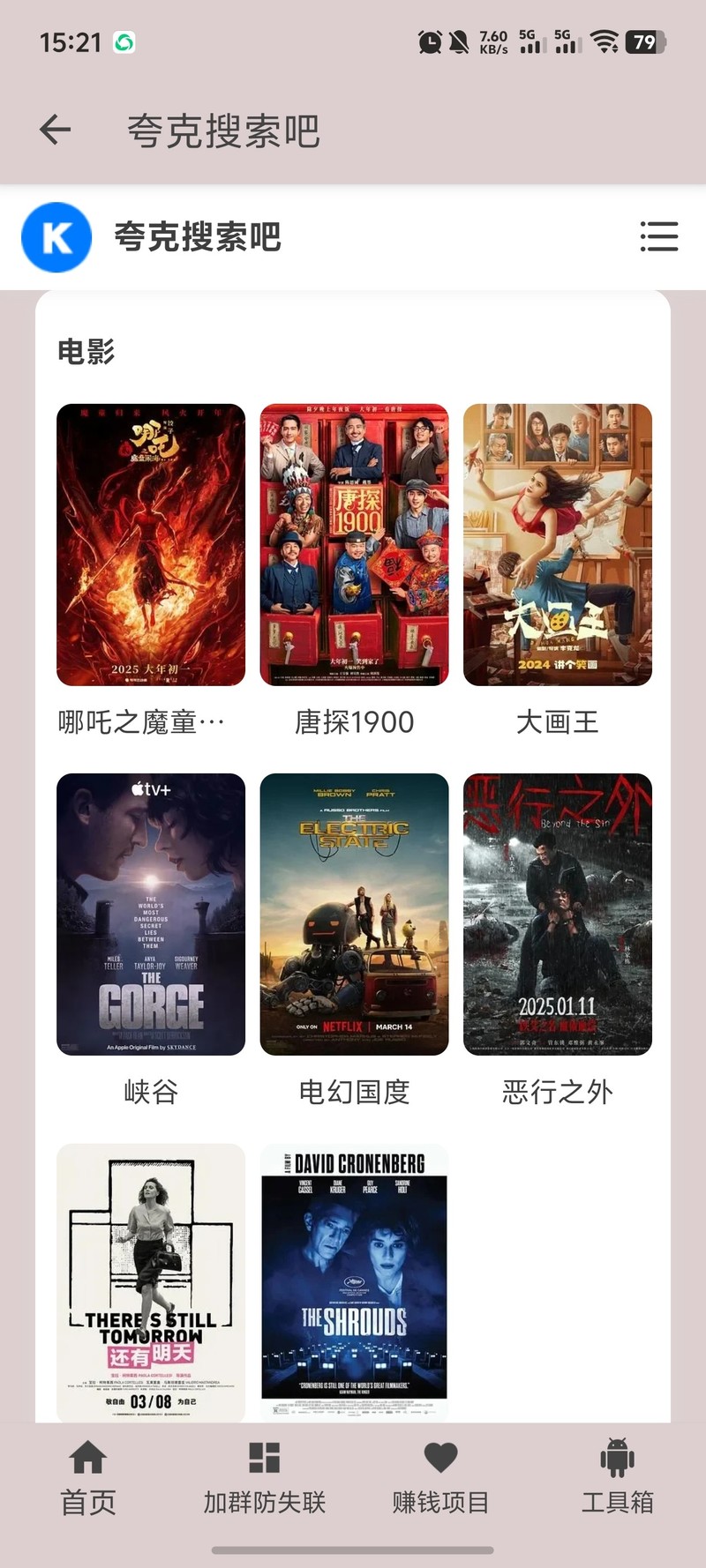Tap the 大画王 movie poster
The height and width of the screenshot is (1568, 706).
[x=558, y=544]
